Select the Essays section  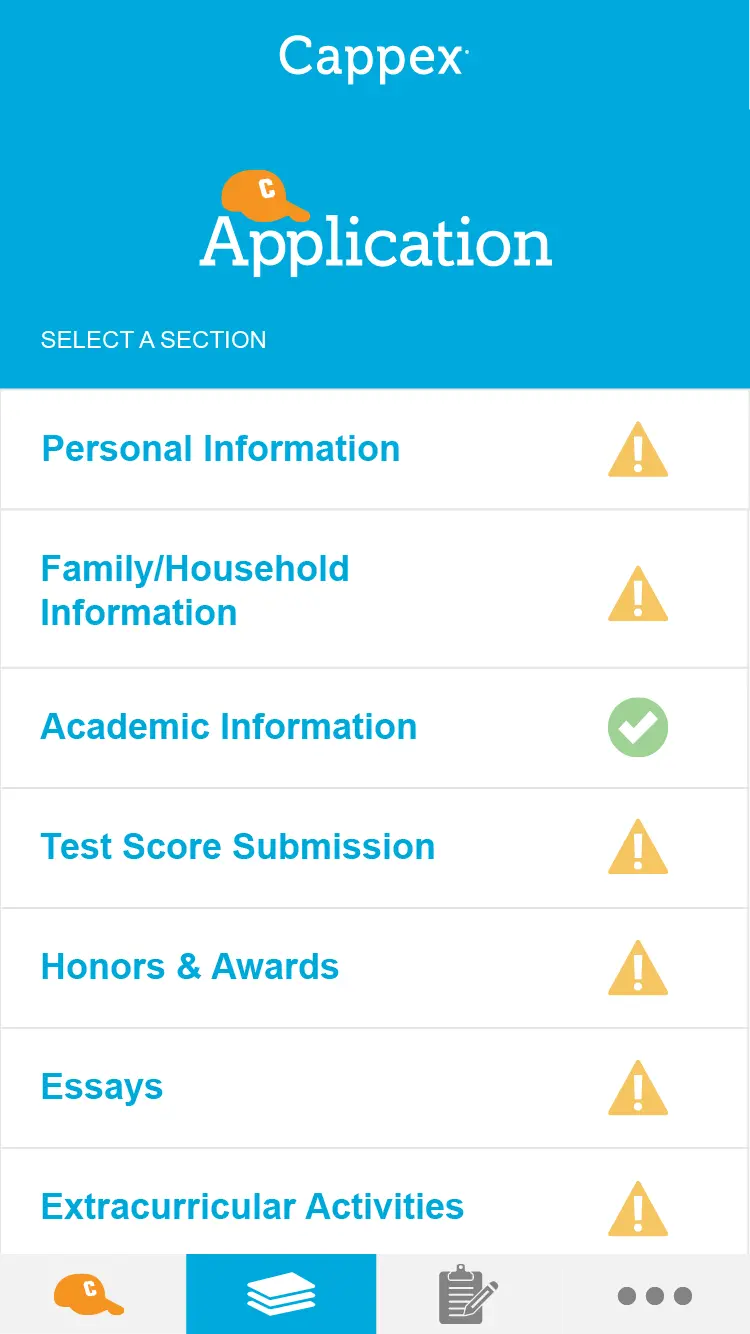pos(101,1087)
